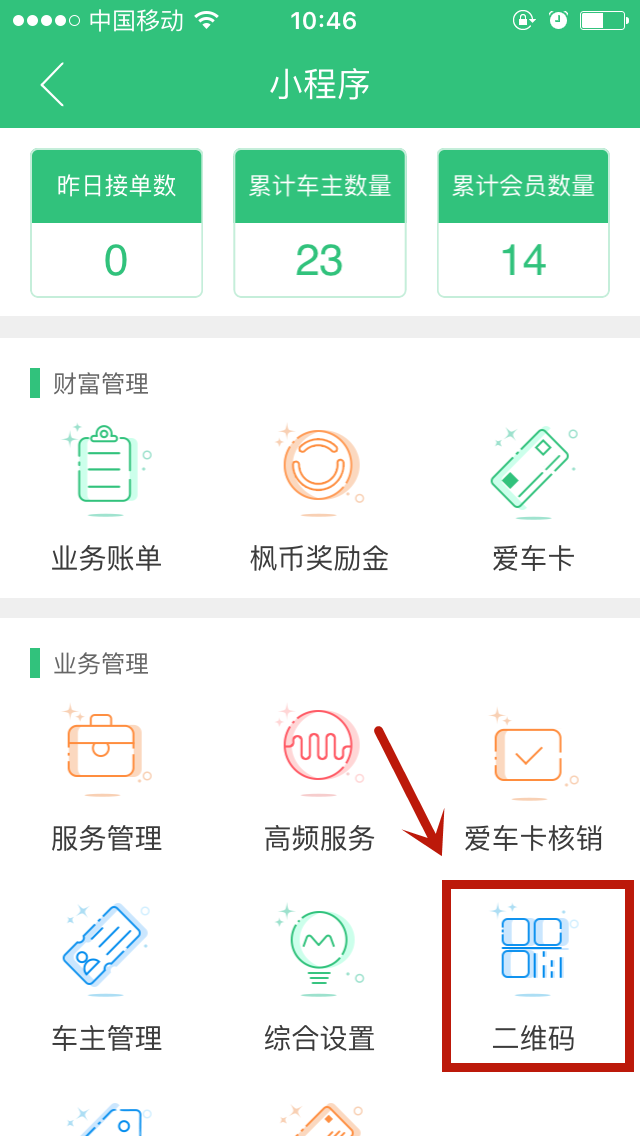Image resolution: width=640 pixels, height=1136 pixels.
Task: Open 高频服务
Action: point(319,777)
